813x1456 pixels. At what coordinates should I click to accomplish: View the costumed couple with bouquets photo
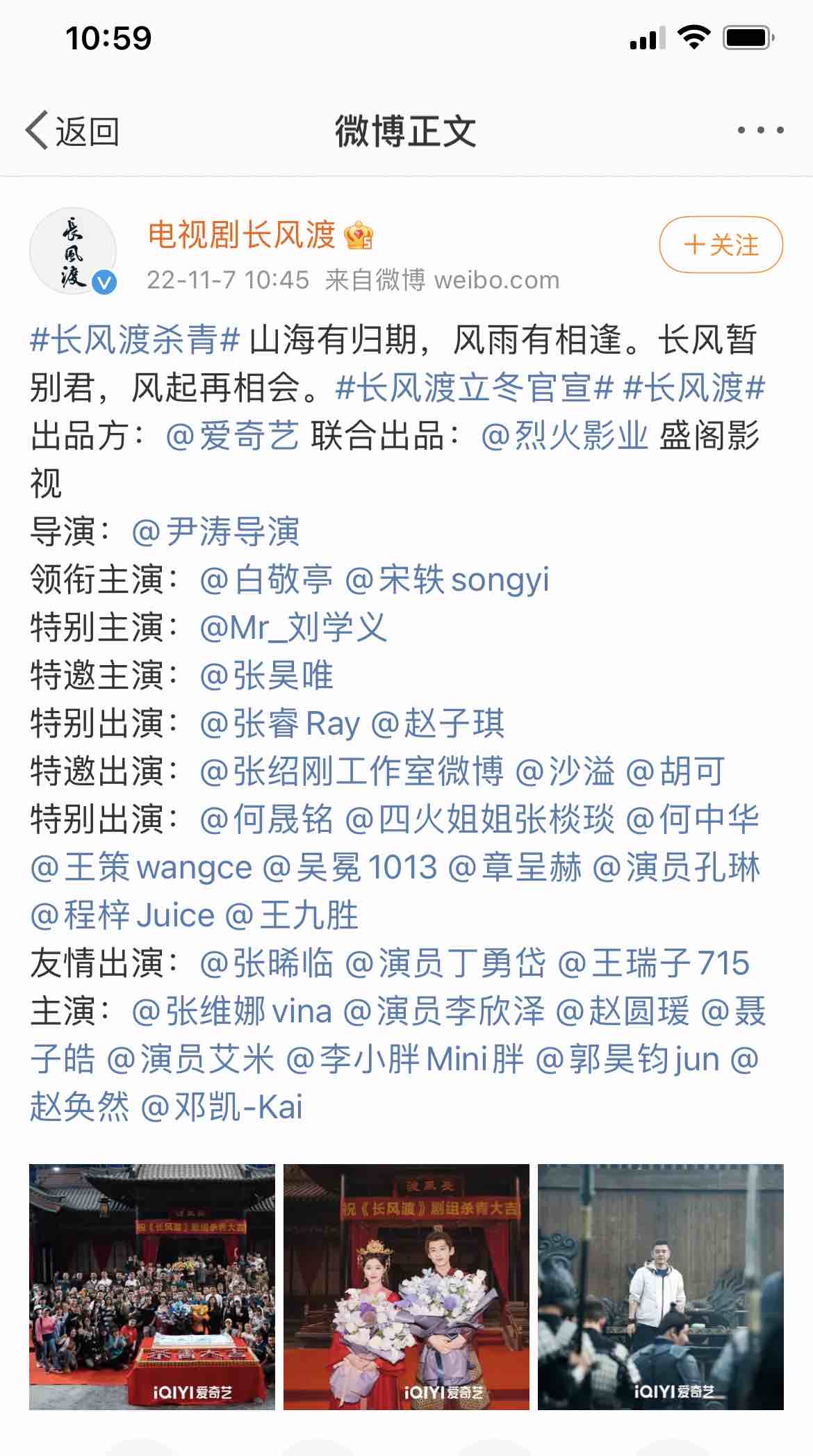click(406, 1286)
